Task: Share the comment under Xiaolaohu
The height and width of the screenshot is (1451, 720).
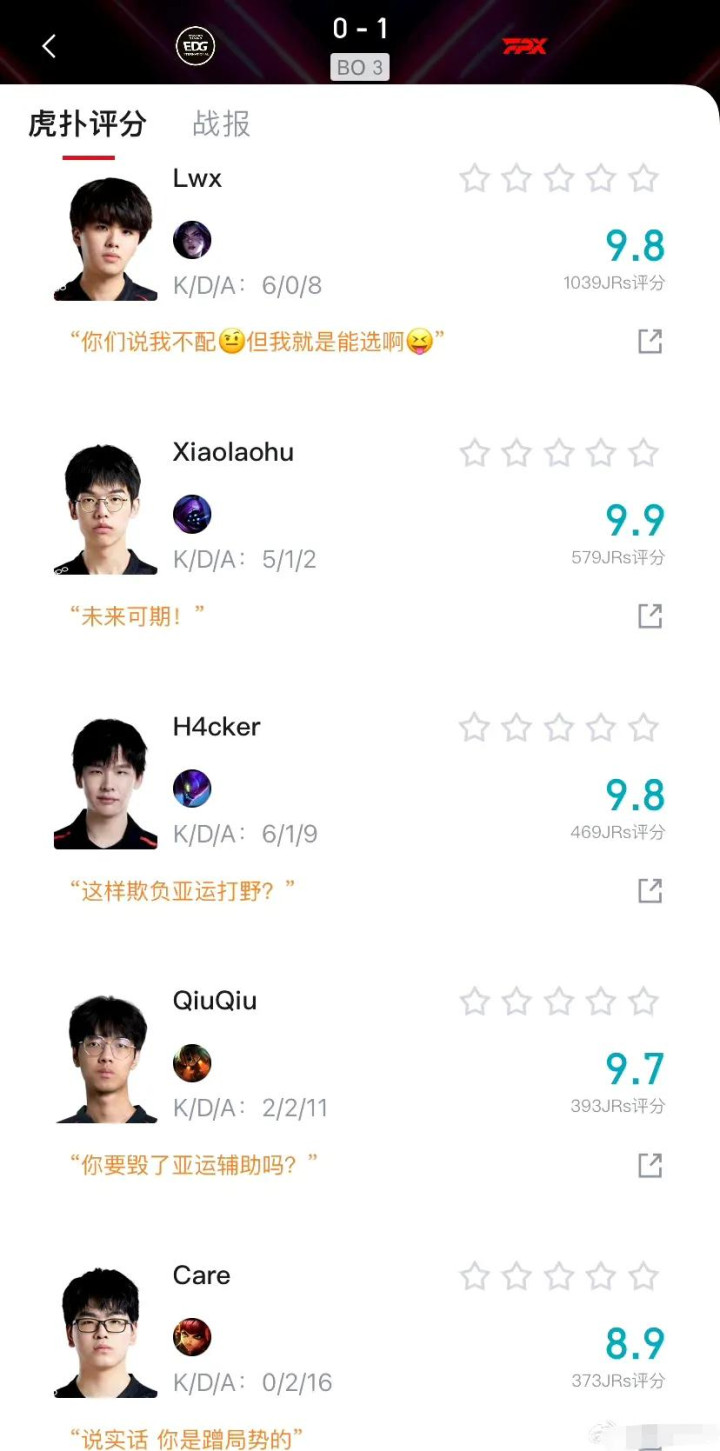Action: [x=650, y=616]
